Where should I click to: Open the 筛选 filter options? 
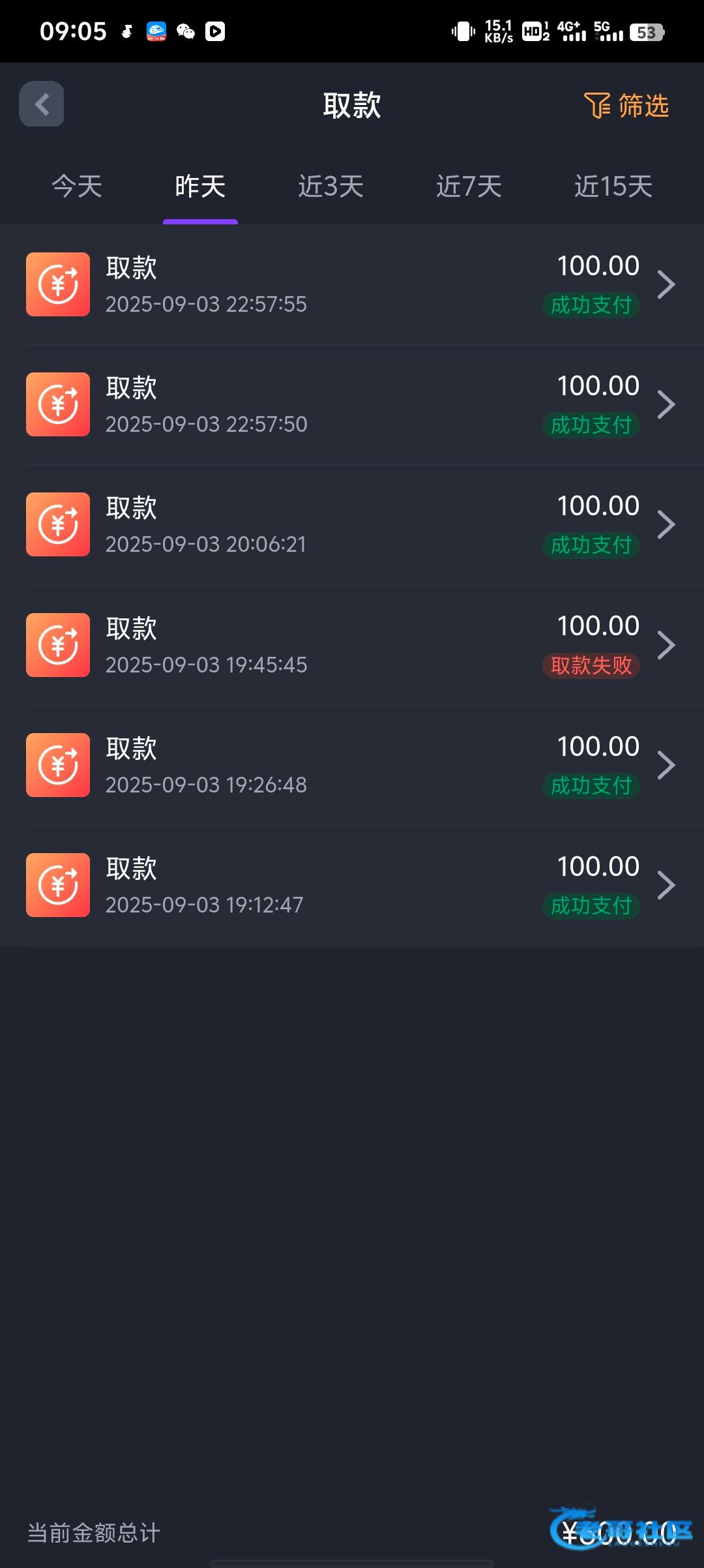click(626, 106)
